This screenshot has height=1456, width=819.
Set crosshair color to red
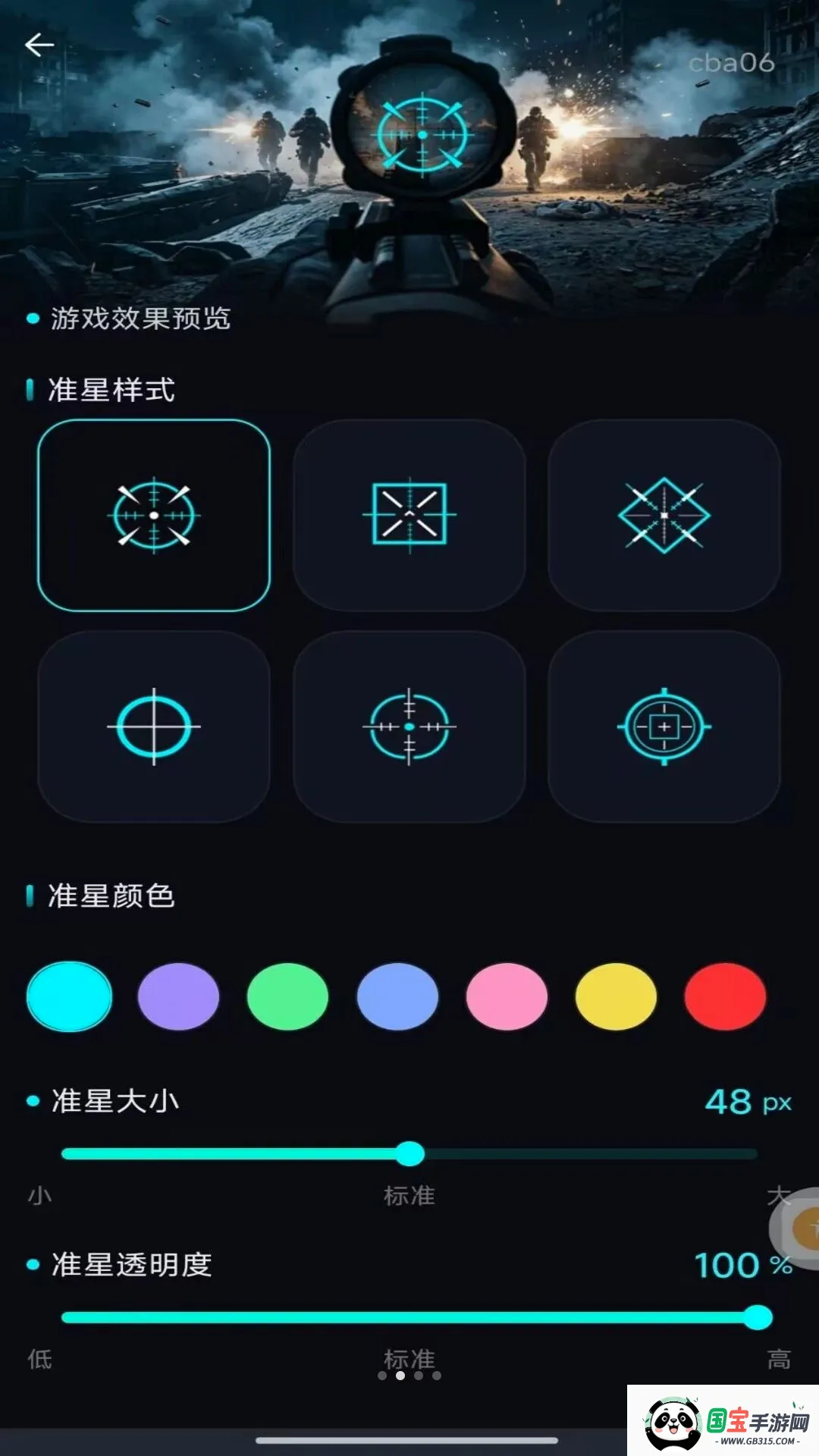725,996
